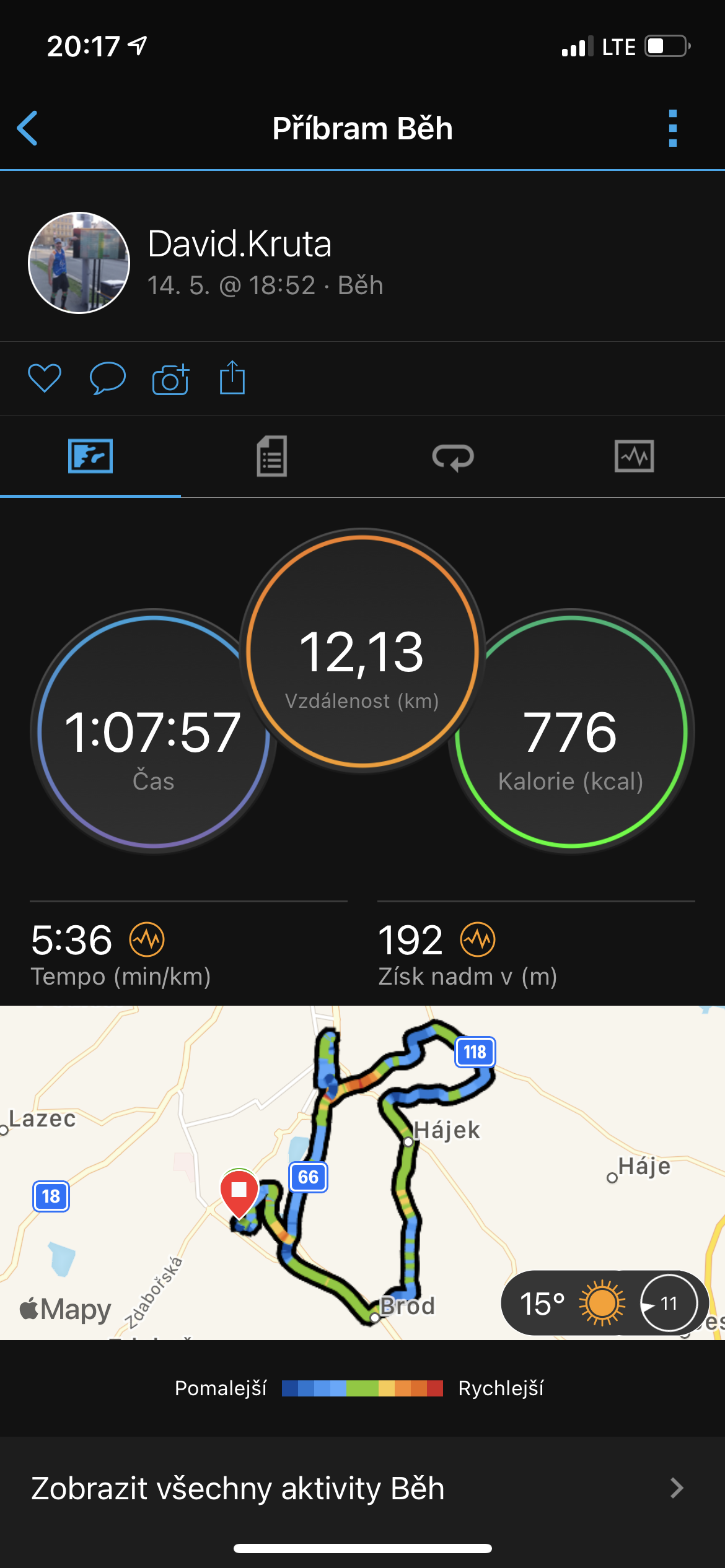Like this run with the heart icon
Viewport: 725px width, 1568px height.
click(45, 378)
